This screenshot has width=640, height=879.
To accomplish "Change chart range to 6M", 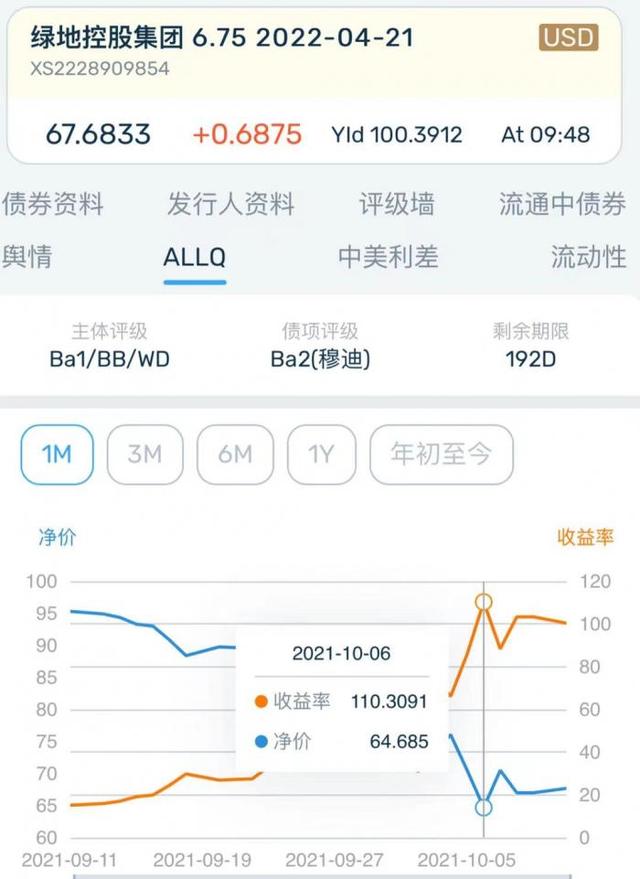I will (x=235, y=454).
